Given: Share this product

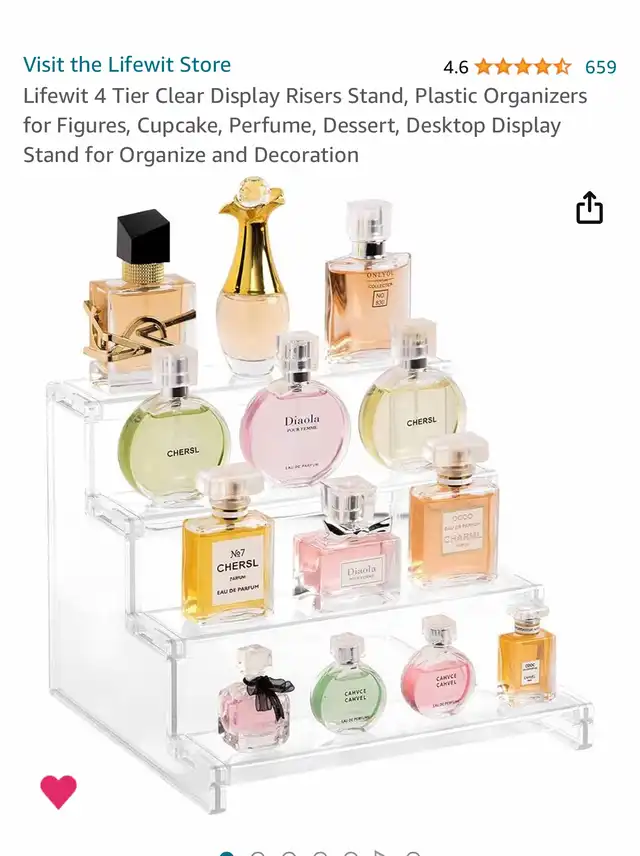Looking at the screenshot, I should [590, 208].
